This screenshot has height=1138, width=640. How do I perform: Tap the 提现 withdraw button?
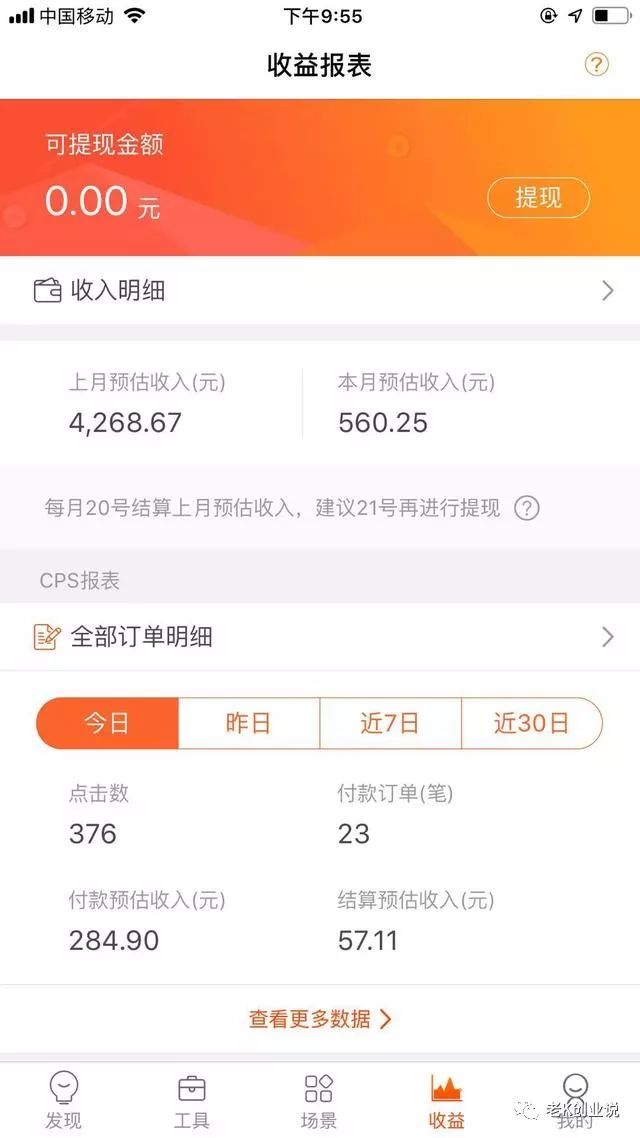(538, 198)
